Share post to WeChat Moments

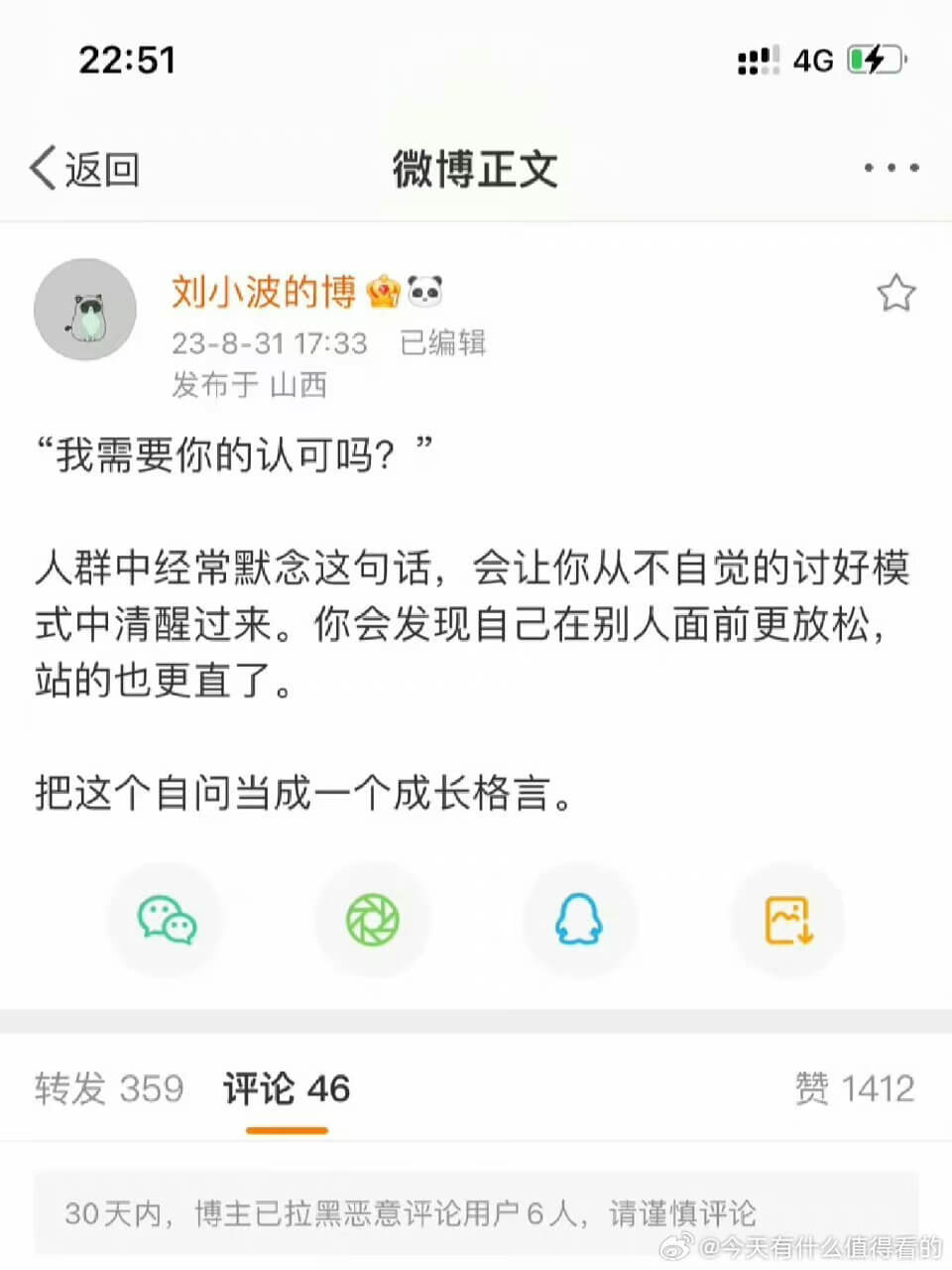[373, 920]
